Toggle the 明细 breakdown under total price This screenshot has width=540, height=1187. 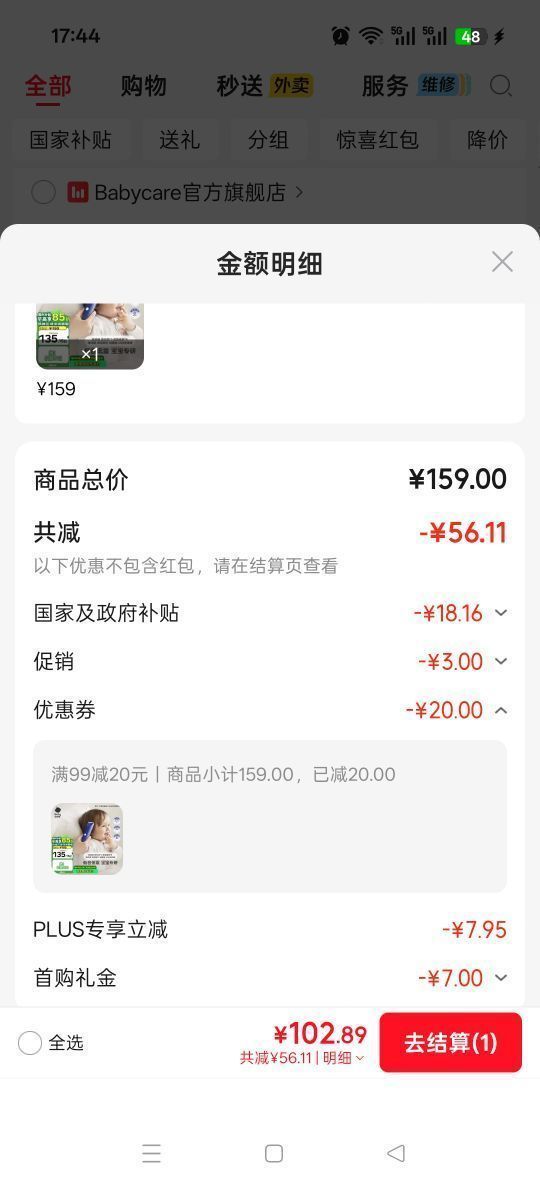coord(343,1058)
